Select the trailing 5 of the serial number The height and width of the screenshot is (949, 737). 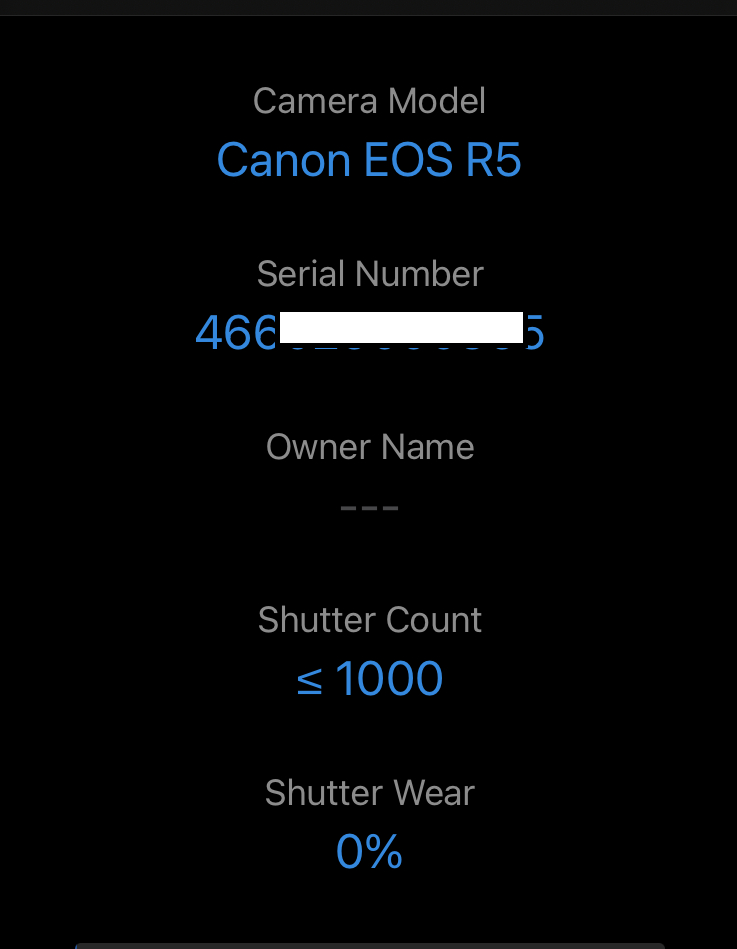534,332
